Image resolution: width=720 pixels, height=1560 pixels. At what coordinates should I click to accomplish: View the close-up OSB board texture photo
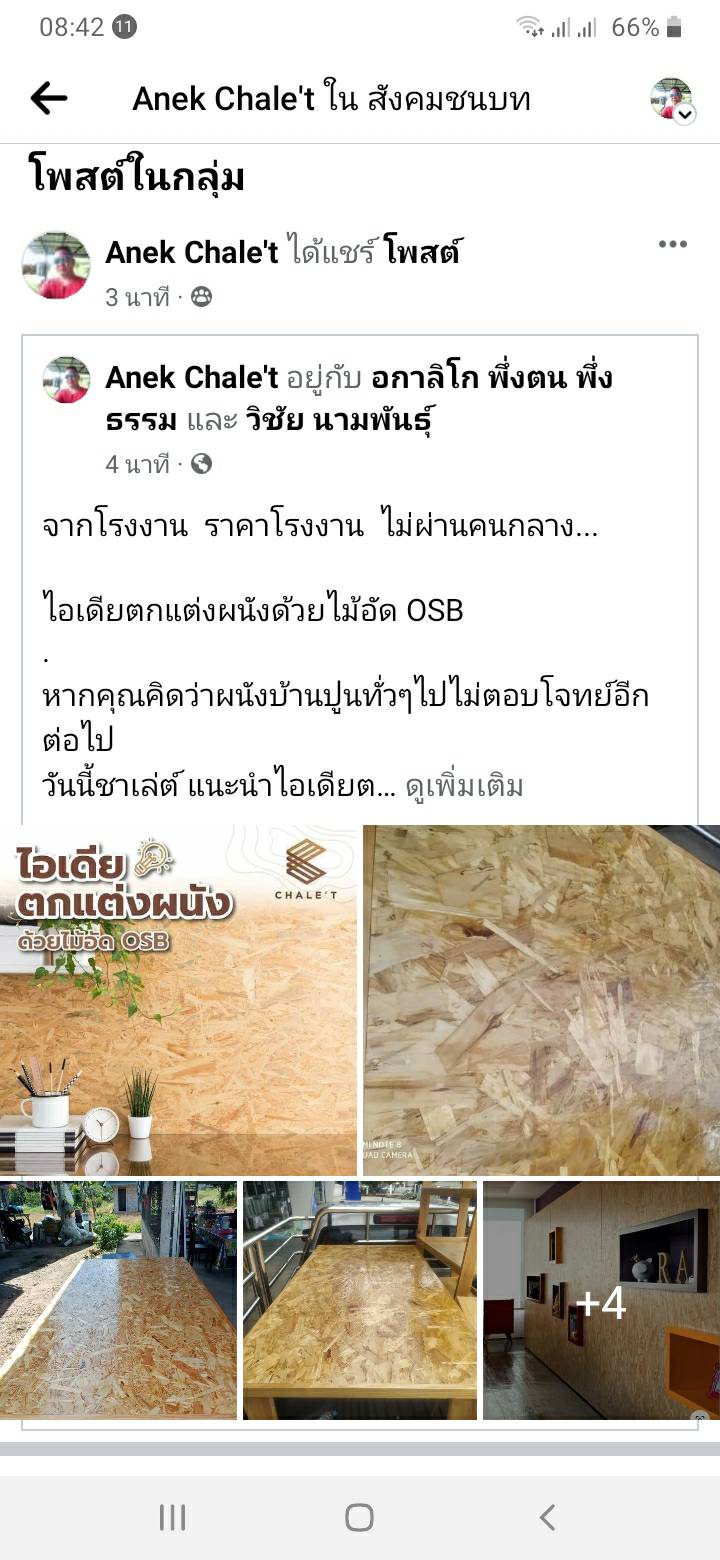coord(541,1000)
